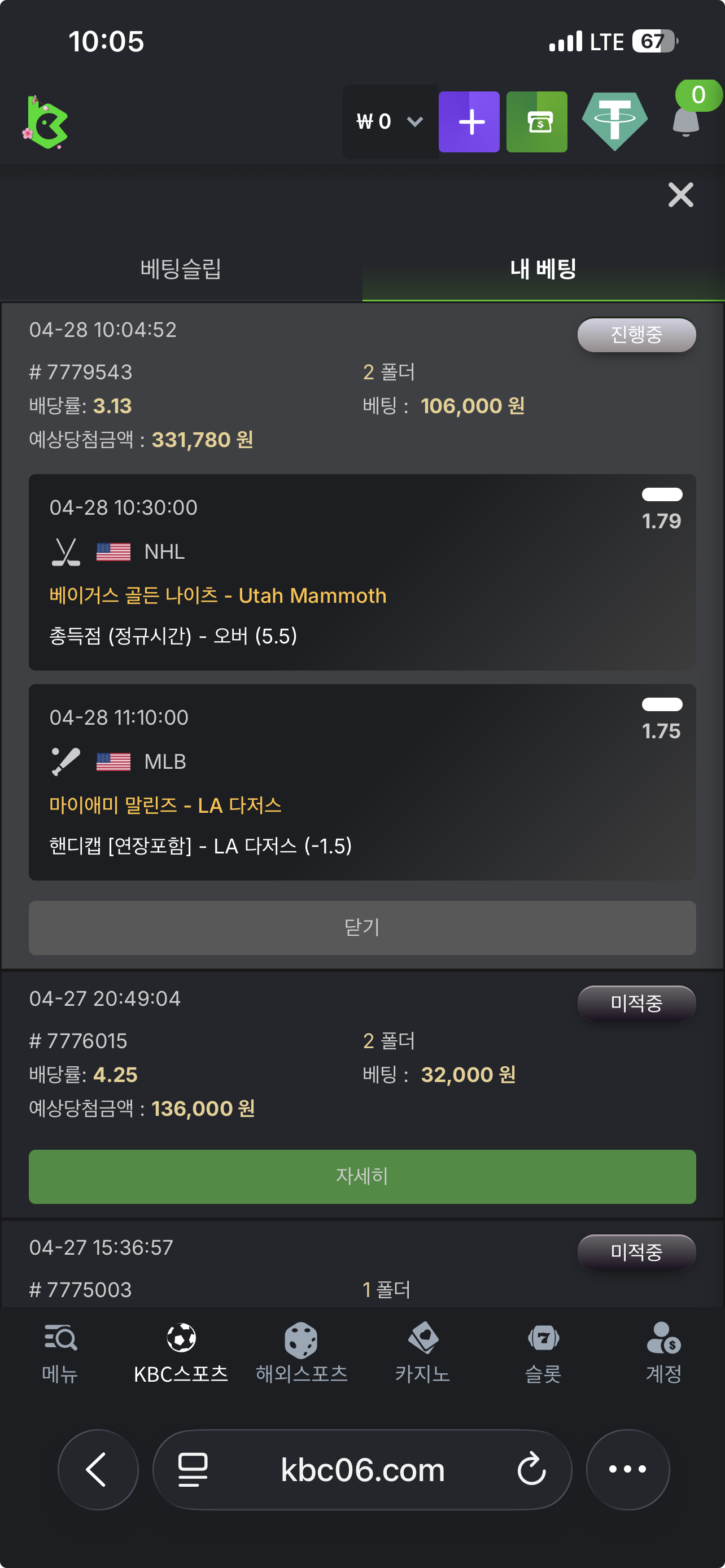The image size is (725, 1568).
Task: Select the 내 베팅 tab
Action: coord(543,269)
